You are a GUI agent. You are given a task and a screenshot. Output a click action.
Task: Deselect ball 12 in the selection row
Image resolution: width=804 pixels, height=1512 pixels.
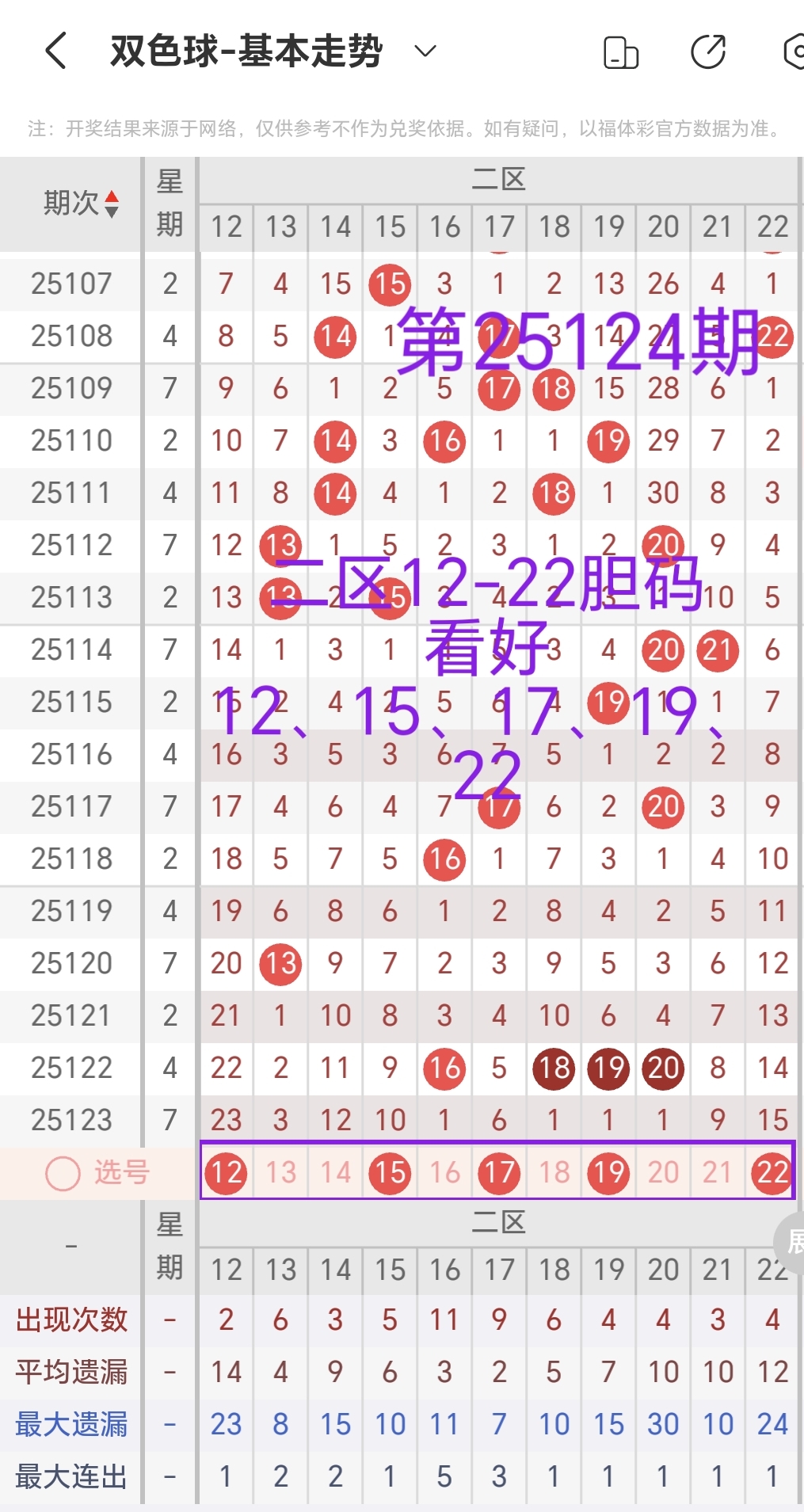point(226,1173)
